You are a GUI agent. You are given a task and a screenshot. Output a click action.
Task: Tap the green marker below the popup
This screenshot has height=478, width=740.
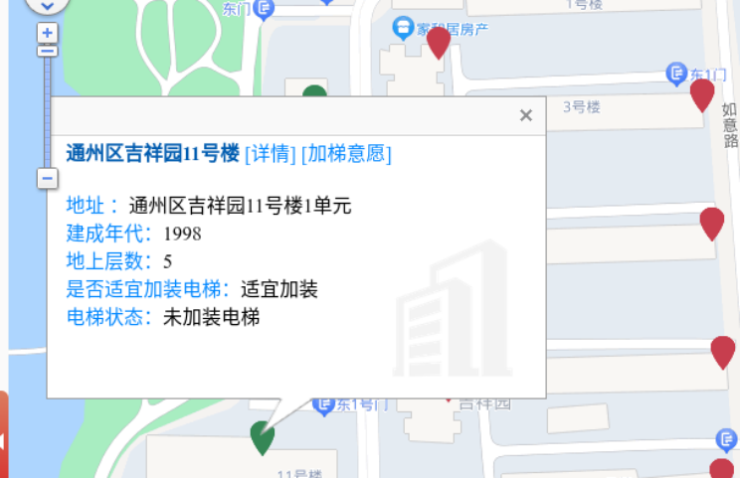pos(262,436)
